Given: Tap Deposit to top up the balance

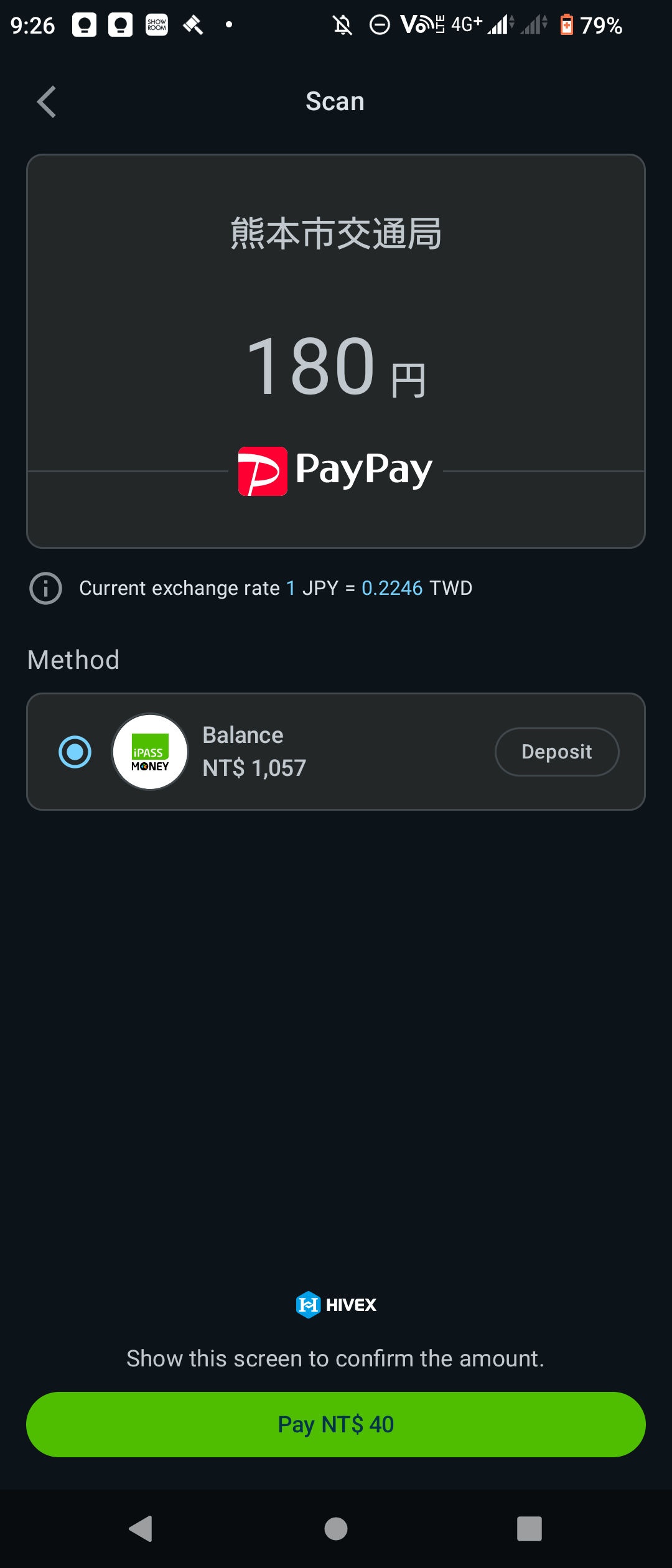Looking at the screenshot, I should point(556,752).
